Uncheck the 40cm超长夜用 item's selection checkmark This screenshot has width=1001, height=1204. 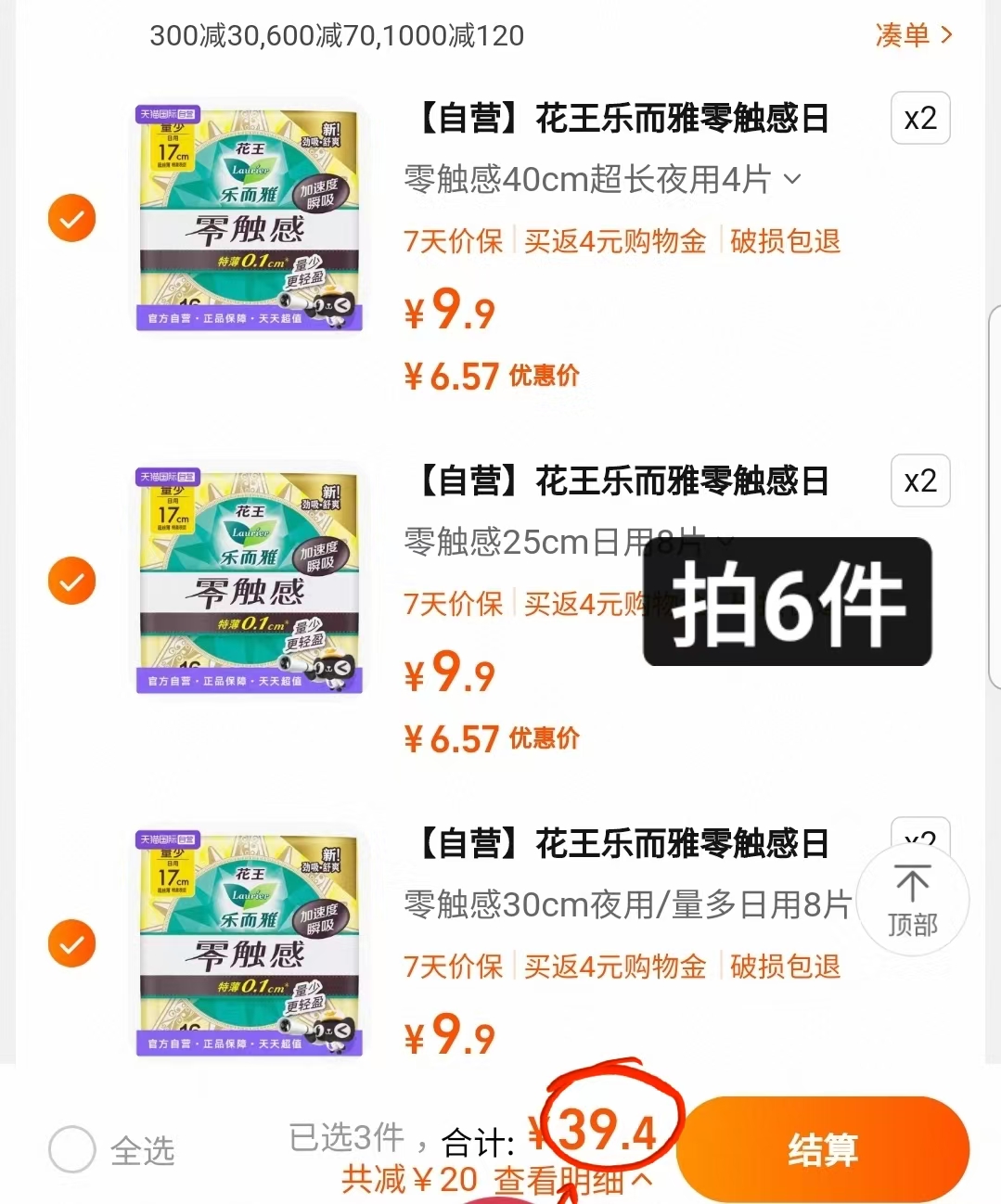[x=71, y=218]
